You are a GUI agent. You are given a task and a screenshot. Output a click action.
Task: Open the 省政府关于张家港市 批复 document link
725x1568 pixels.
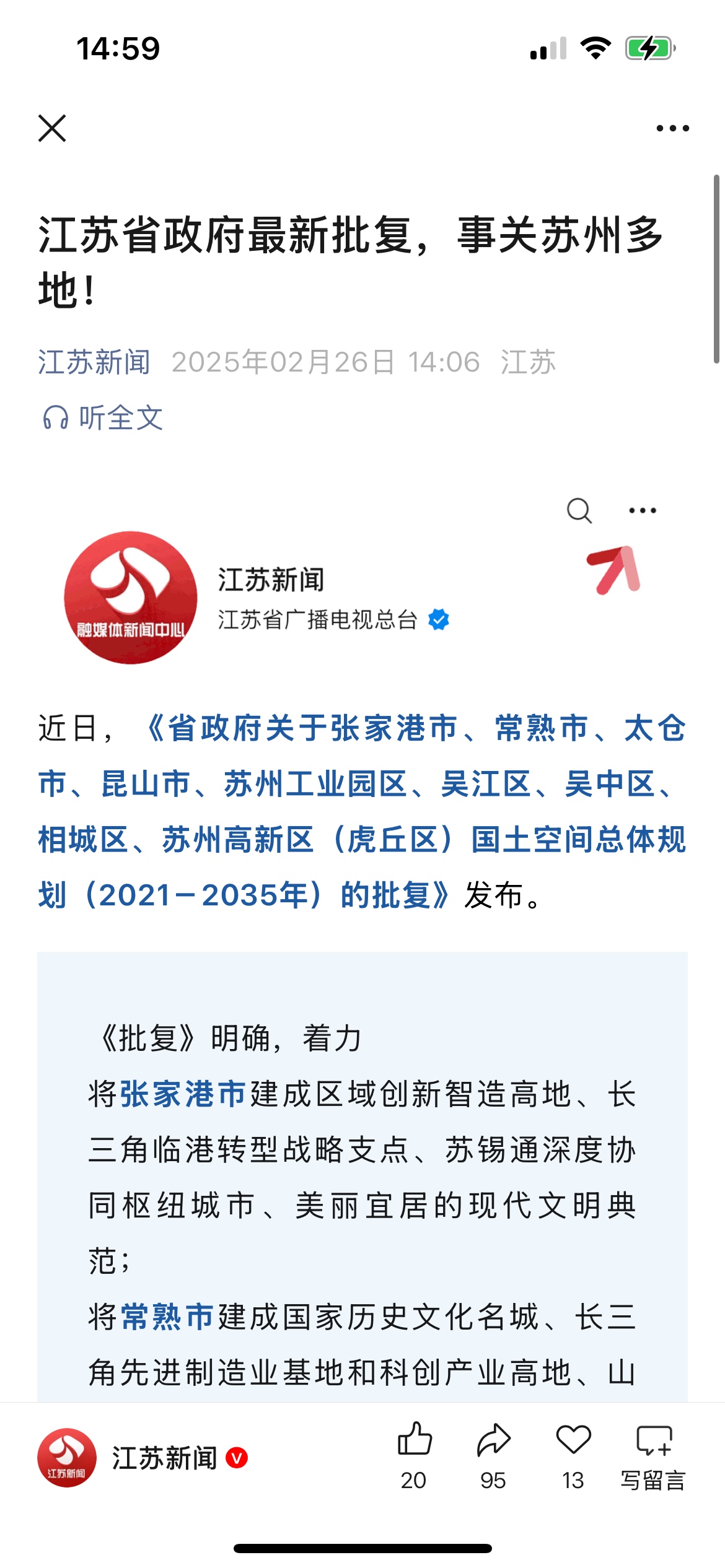[362, 811]
